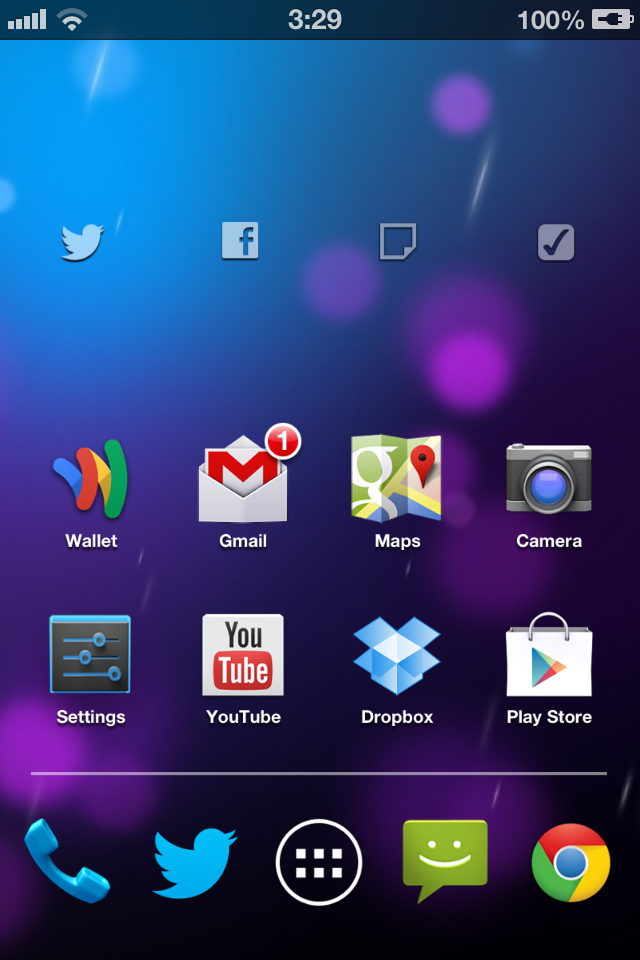Open the app drawer grid button
Image resolution: width=640 pixels, height=960 pixels.
(319, 861)
